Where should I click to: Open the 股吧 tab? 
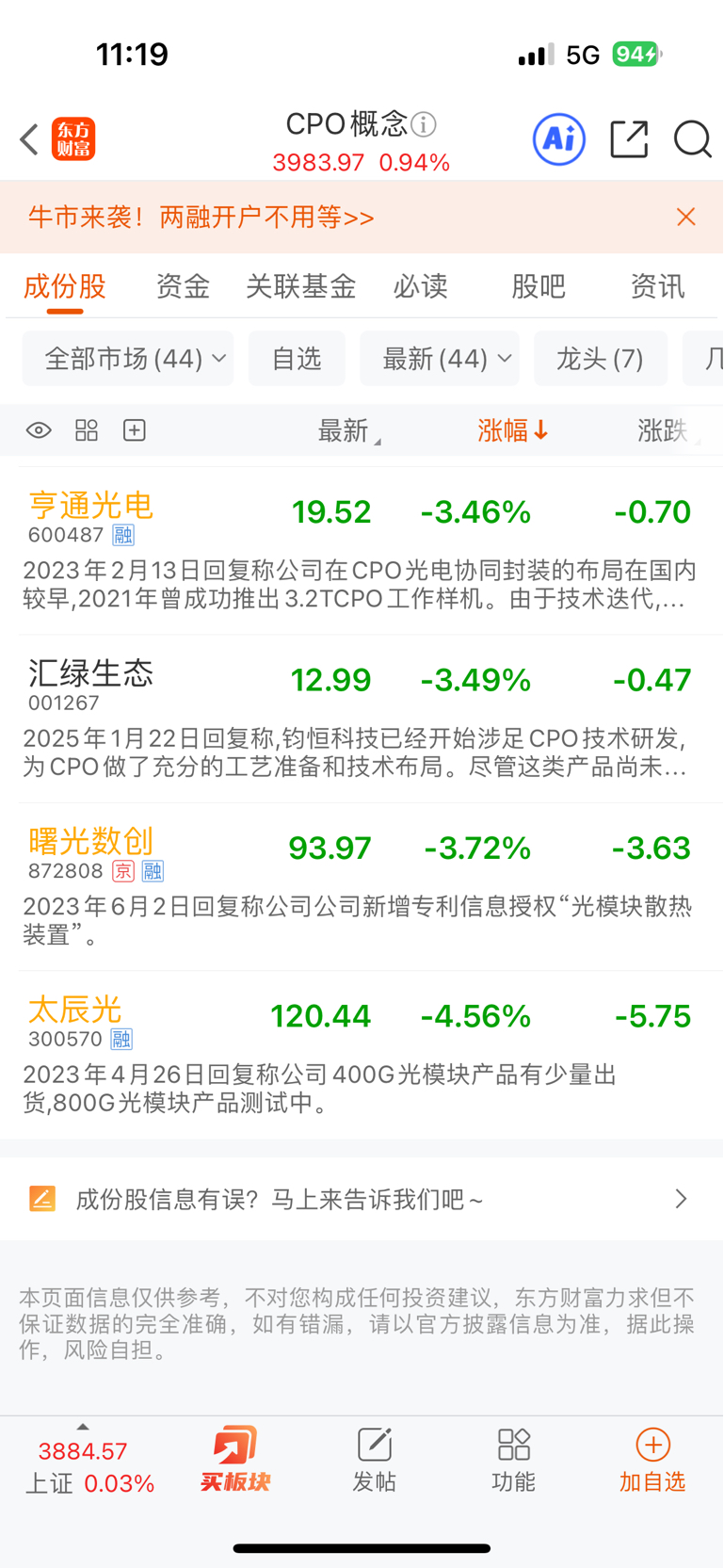(539, 286)
